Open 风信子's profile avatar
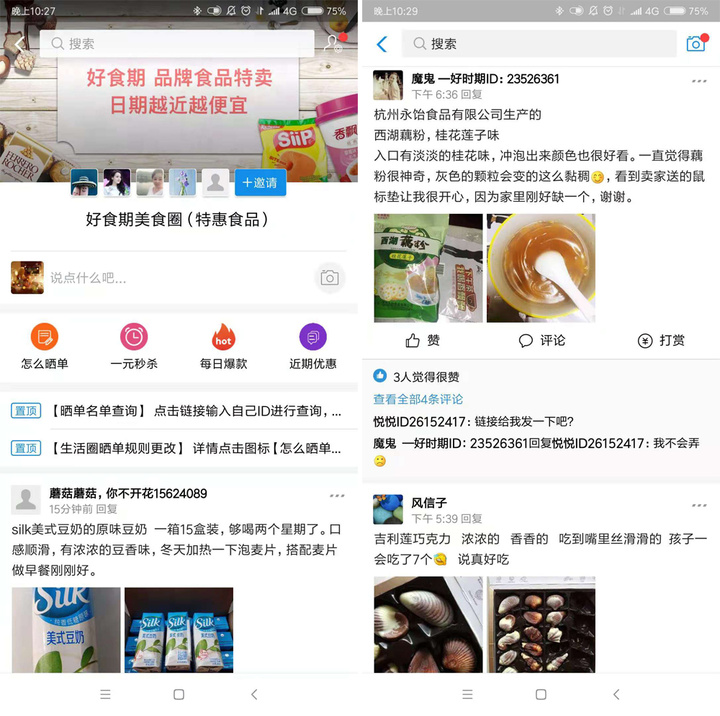This screenshot has height=716, width=720. (x=388, y=509)
